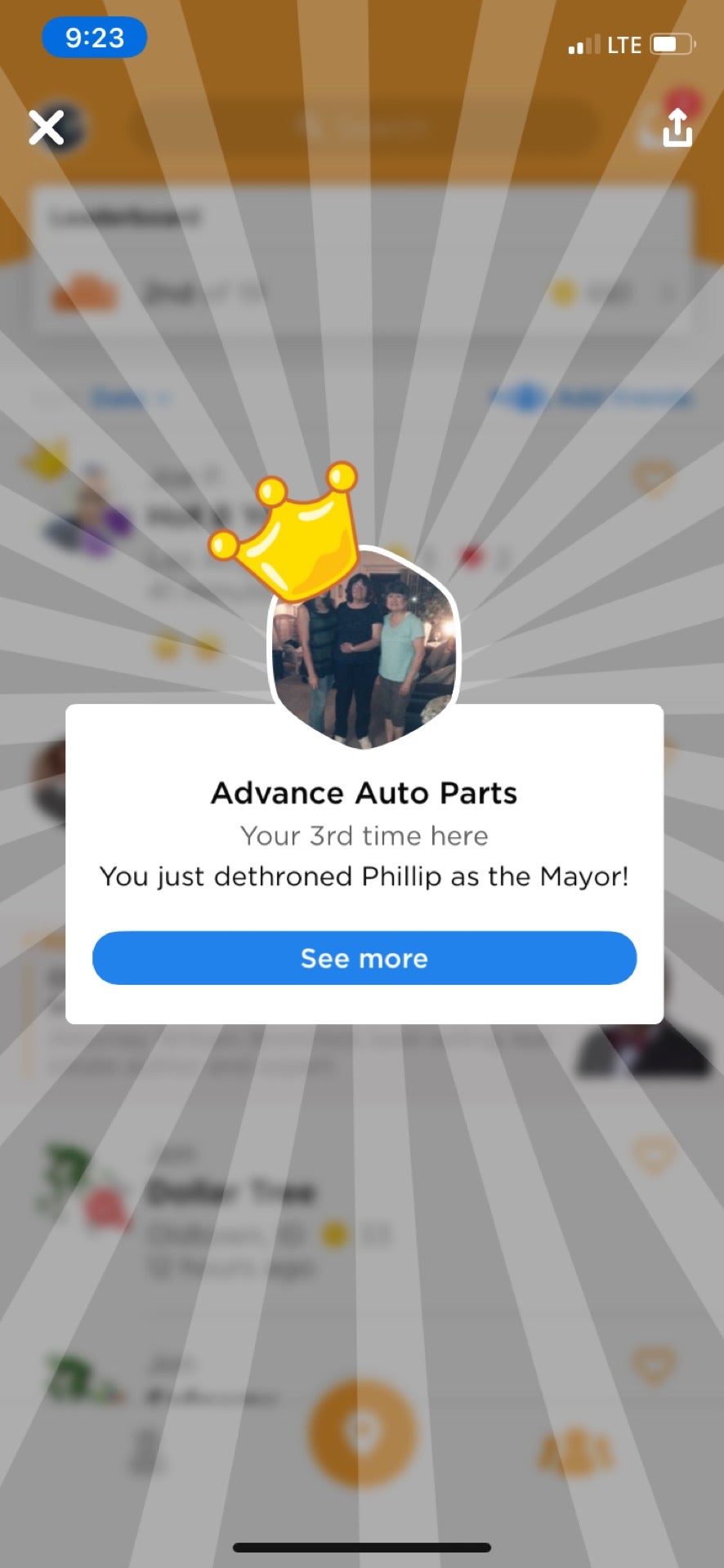Share this Advance Auto Parts check-in
Screen dimensions: 724x1568
pos(677,128)
